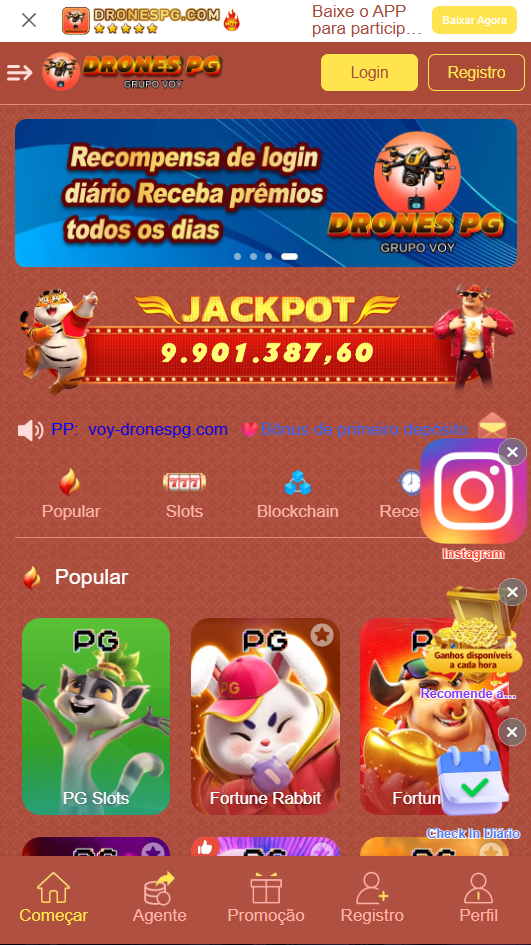This screenshot has width=531, height=945.
Task: Tap the Registro button in the header
Action: tap(476, 72)
